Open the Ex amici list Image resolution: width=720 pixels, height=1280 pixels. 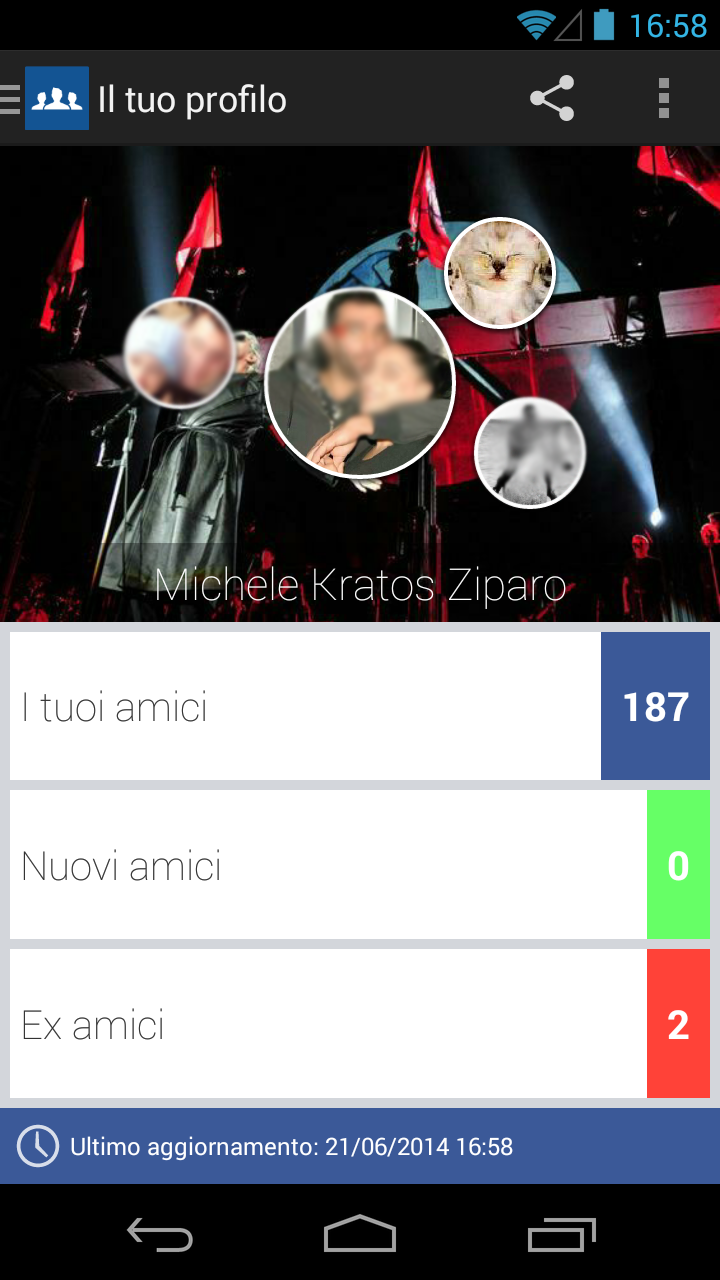pos(300,1023)
